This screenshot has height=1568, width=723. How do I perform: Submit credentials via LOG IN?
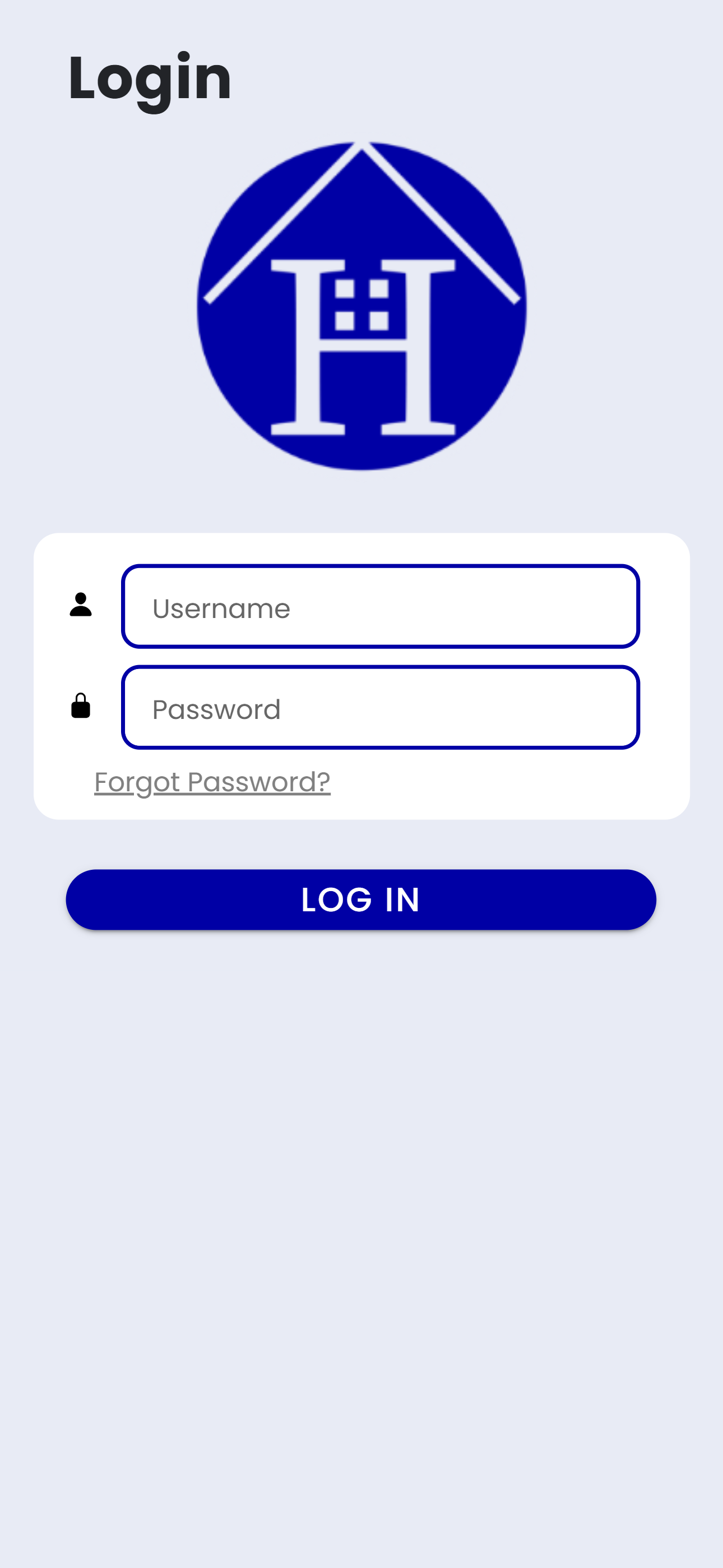coord(361,899)
